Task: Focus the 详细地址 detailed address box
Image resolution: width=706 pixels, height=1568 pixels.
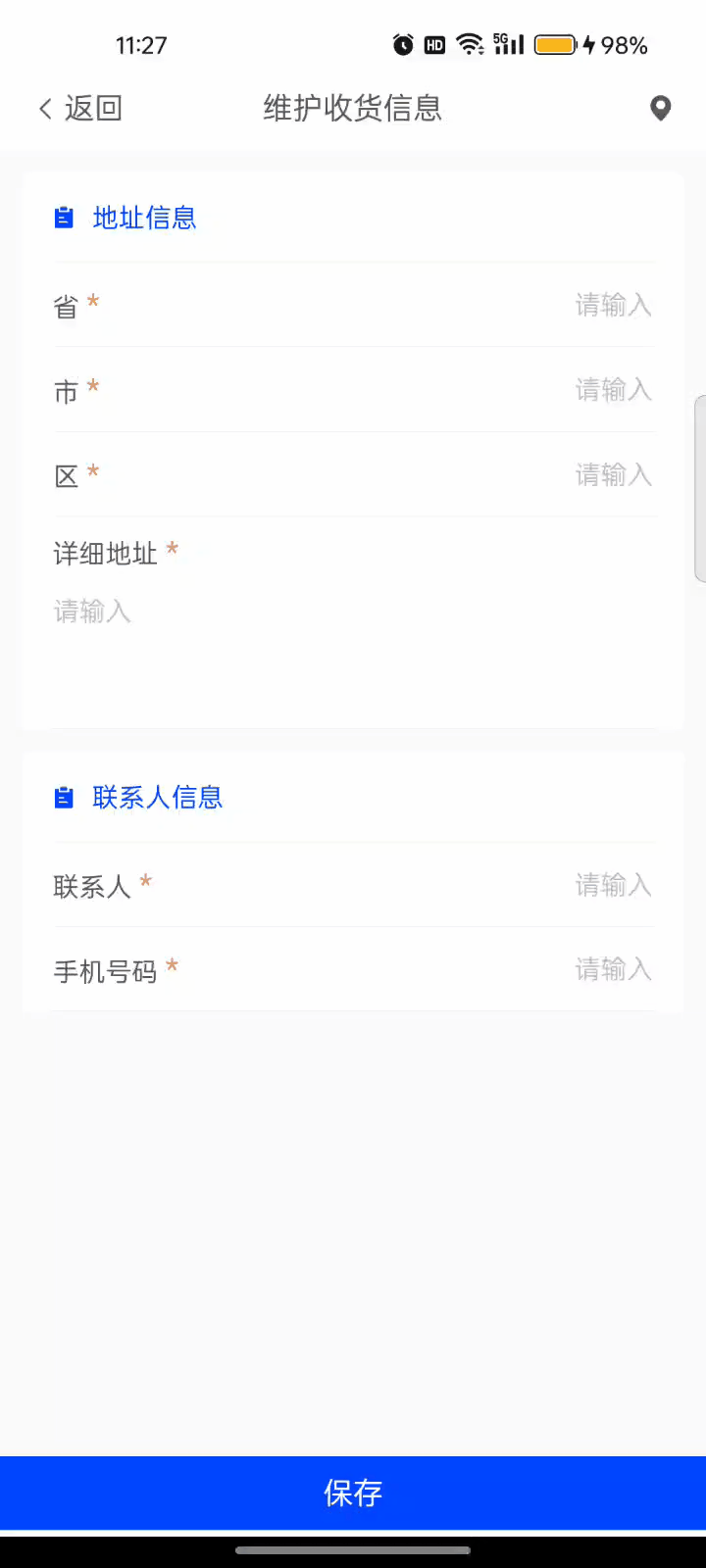Action: (x=353, y=637)
